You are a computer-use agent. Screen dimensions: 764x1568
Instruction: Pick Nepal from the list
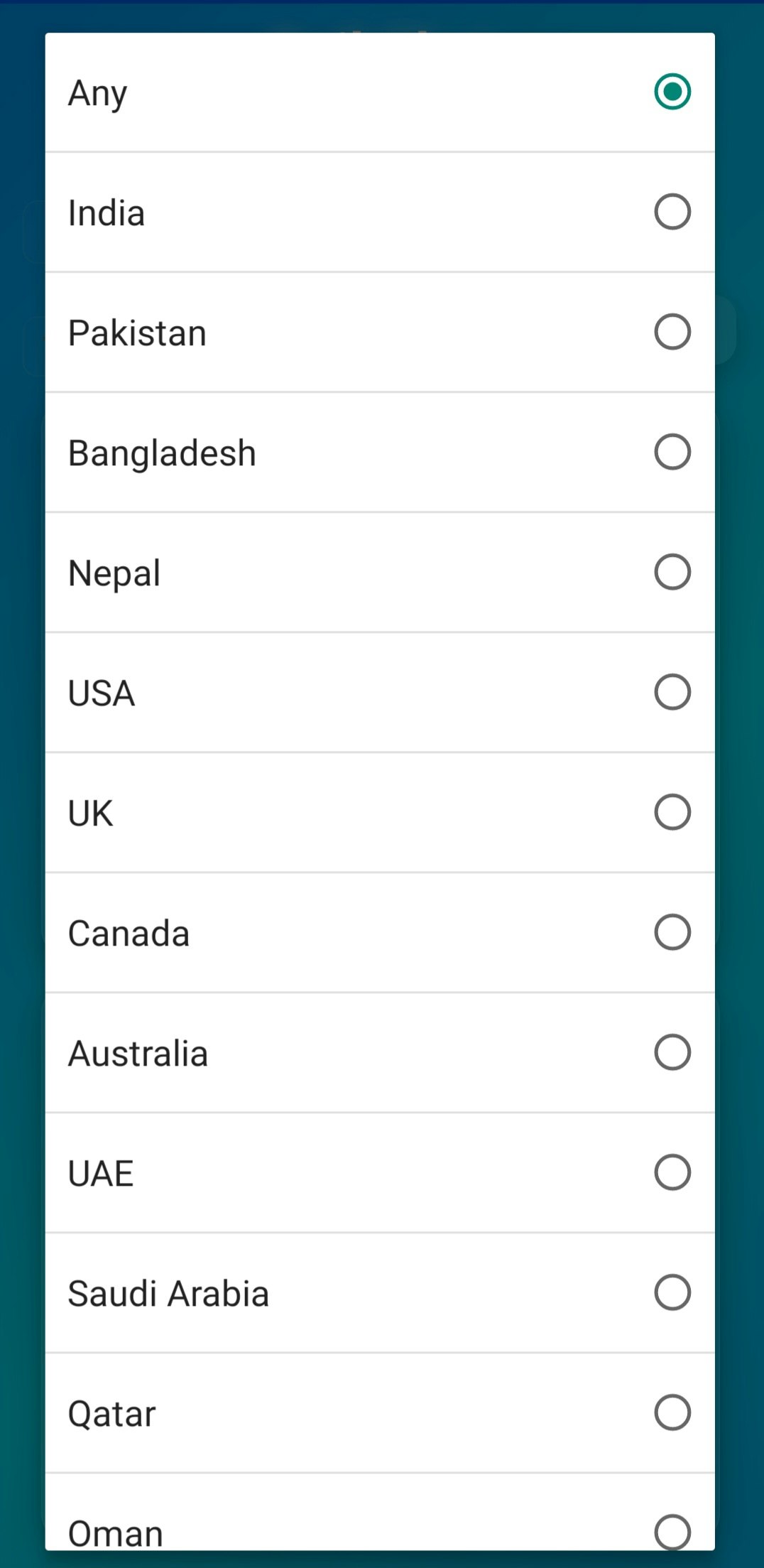[673, 572]
